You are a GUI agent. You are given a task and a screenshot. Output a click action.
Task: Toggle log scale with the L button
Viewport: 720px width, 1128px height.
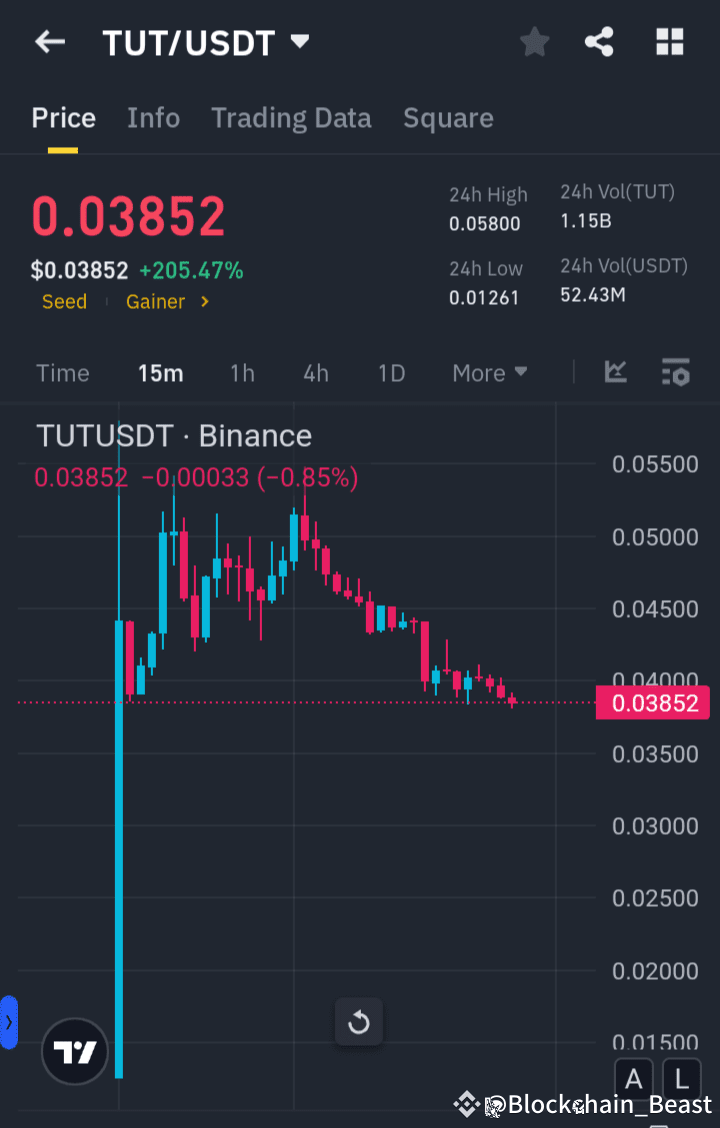(x=681, y=1079)
